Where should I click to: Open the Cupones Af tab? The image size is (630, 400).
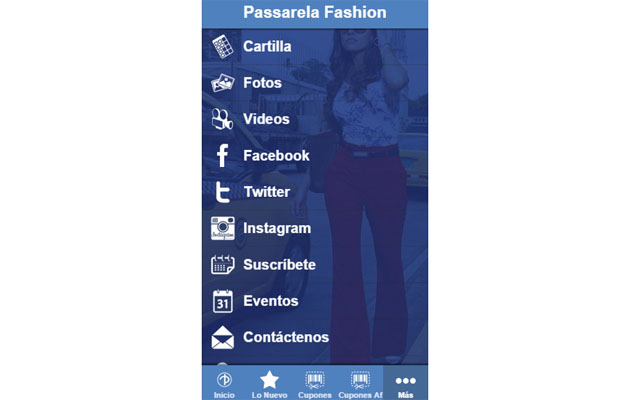pos(360,383)
